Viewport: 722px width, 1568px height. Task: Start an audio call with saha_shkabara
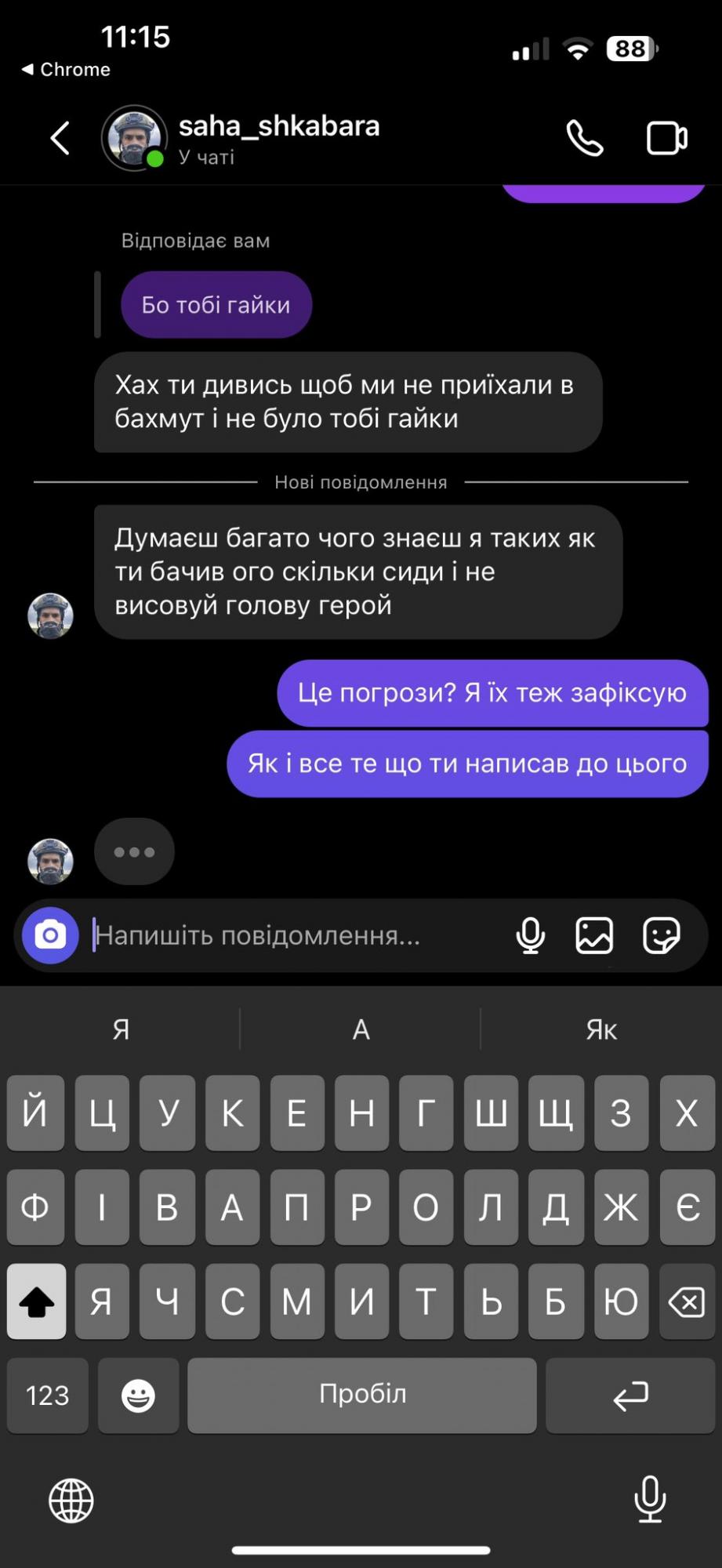(x=585, y=139)
